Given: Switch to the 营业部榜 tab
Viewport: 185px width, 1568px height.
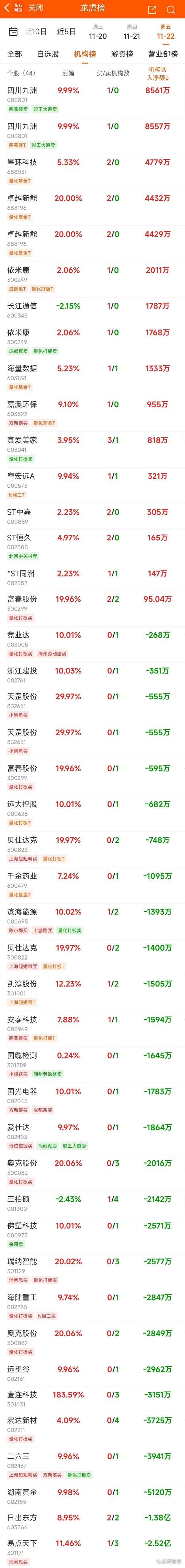Looking at the screenshot, I should click(x=162, y=54).
